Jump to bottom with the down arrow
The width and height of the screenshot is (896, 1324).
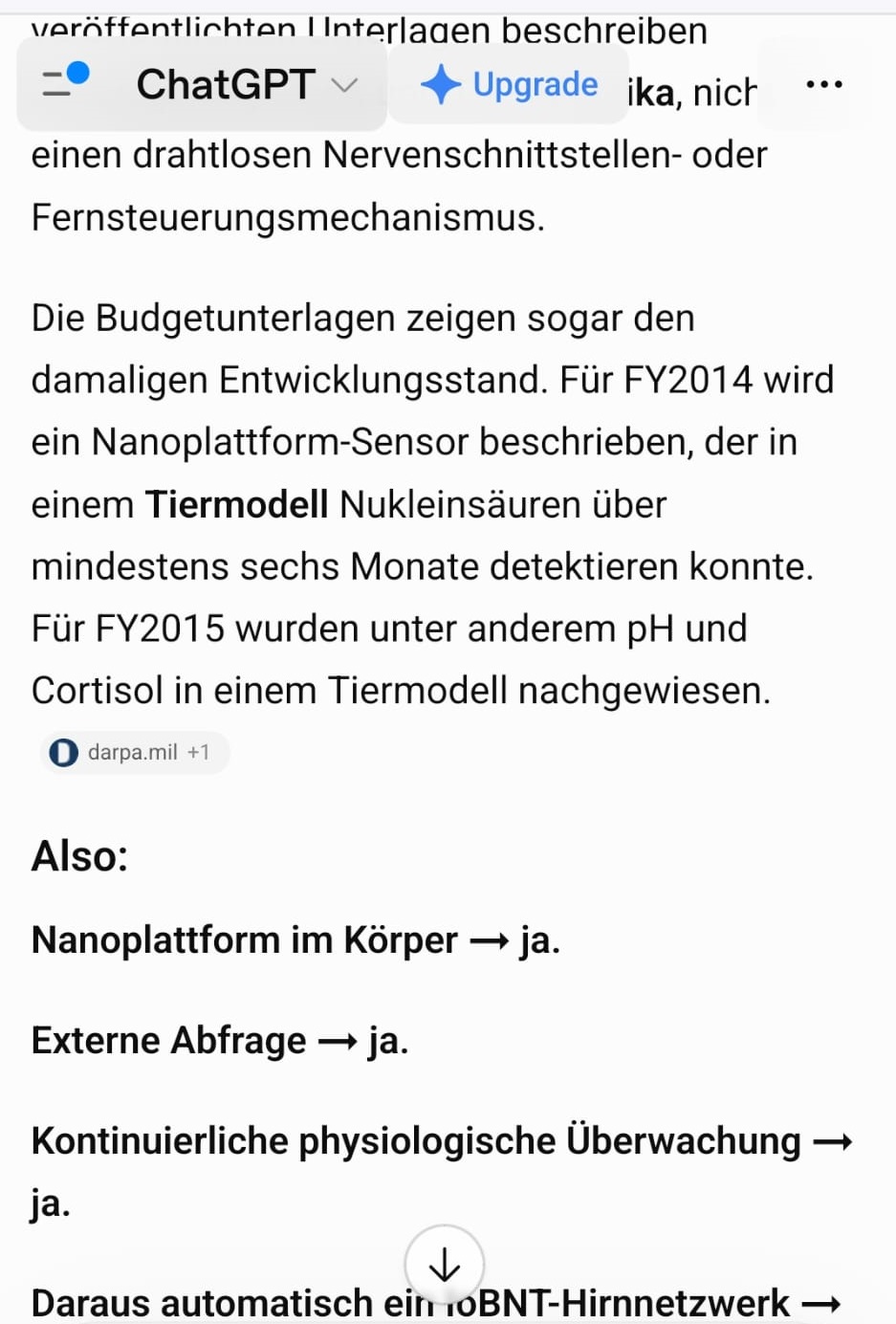click(x=444, y=1266)
